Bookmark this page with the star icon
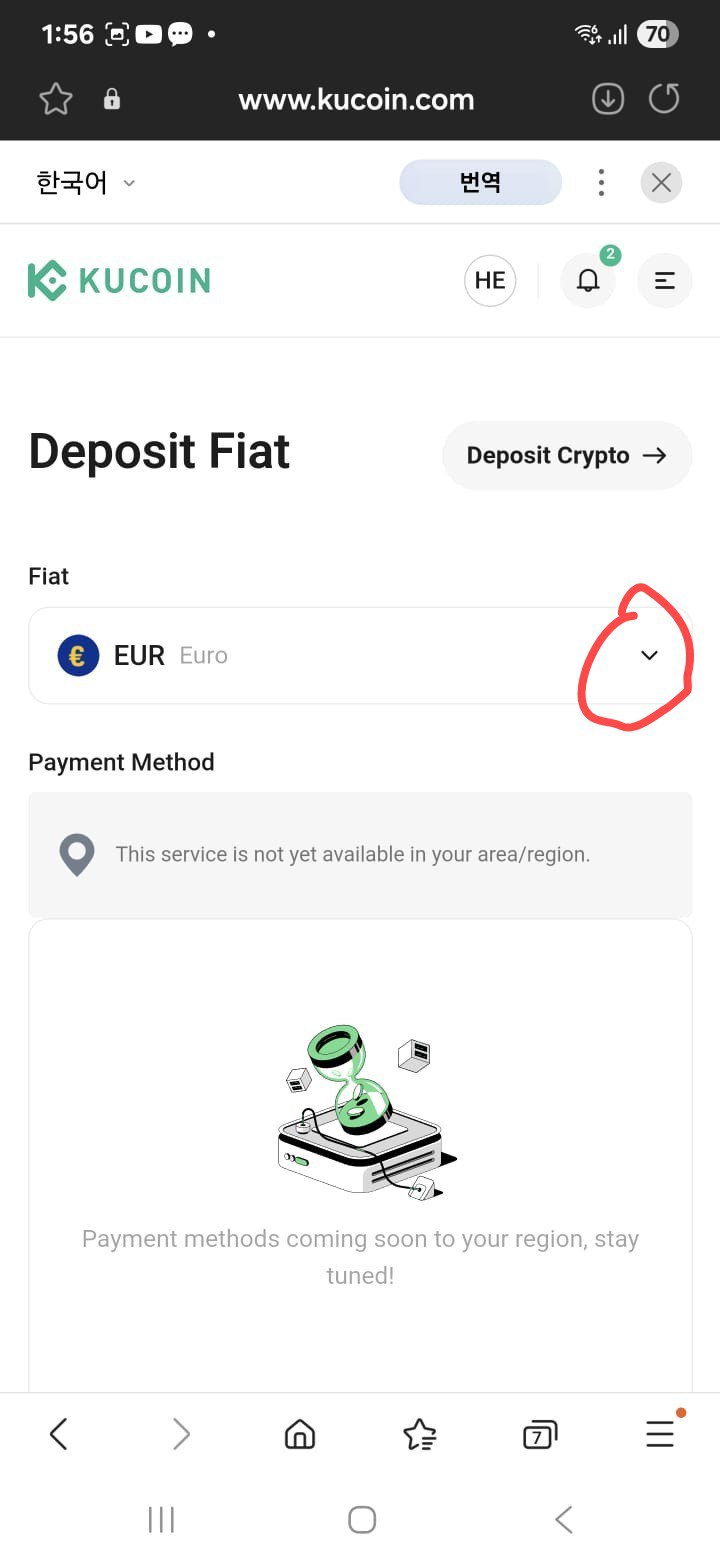This screenshot has width=720, height=1560. coord(56,99)
